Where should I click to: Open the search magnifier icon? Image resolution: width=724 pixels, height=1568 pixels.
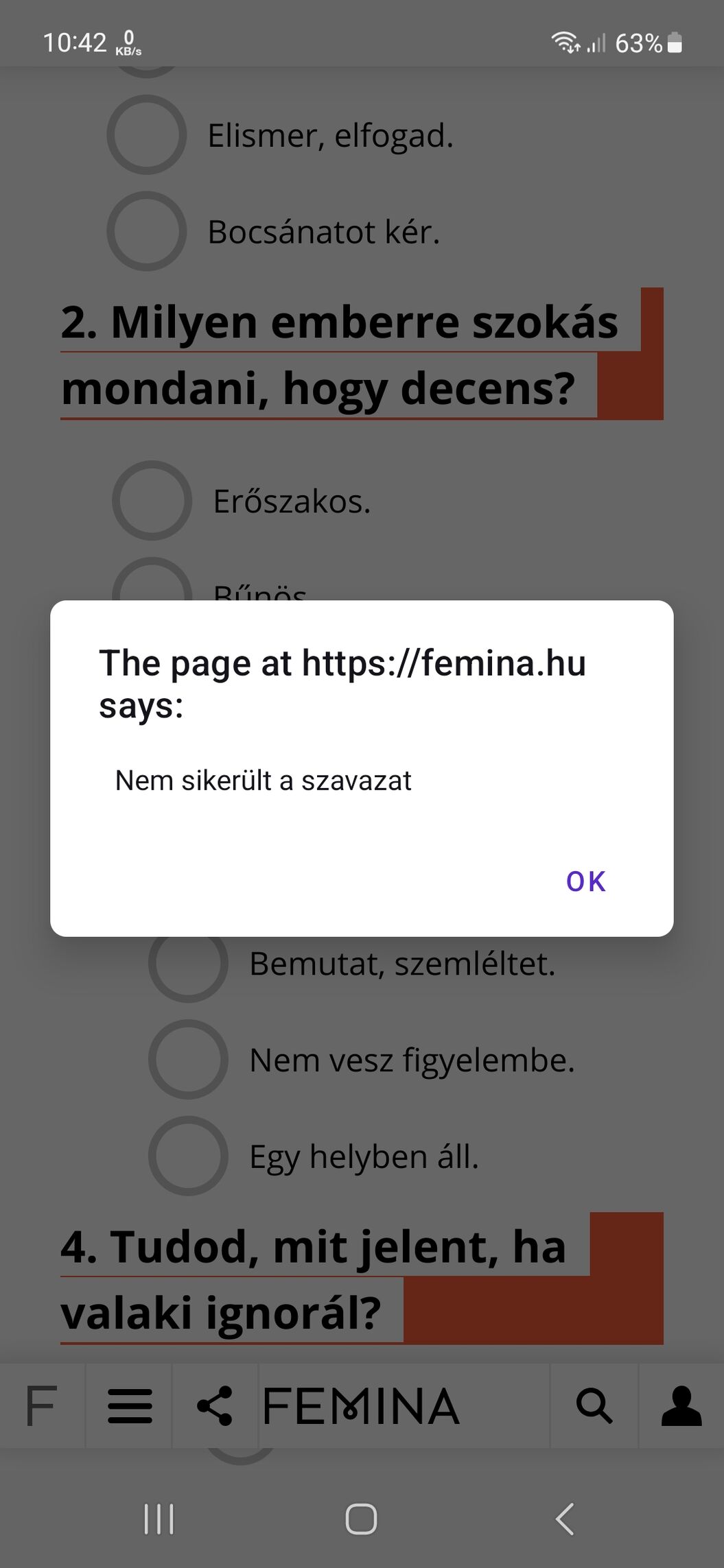(594, 1406)
